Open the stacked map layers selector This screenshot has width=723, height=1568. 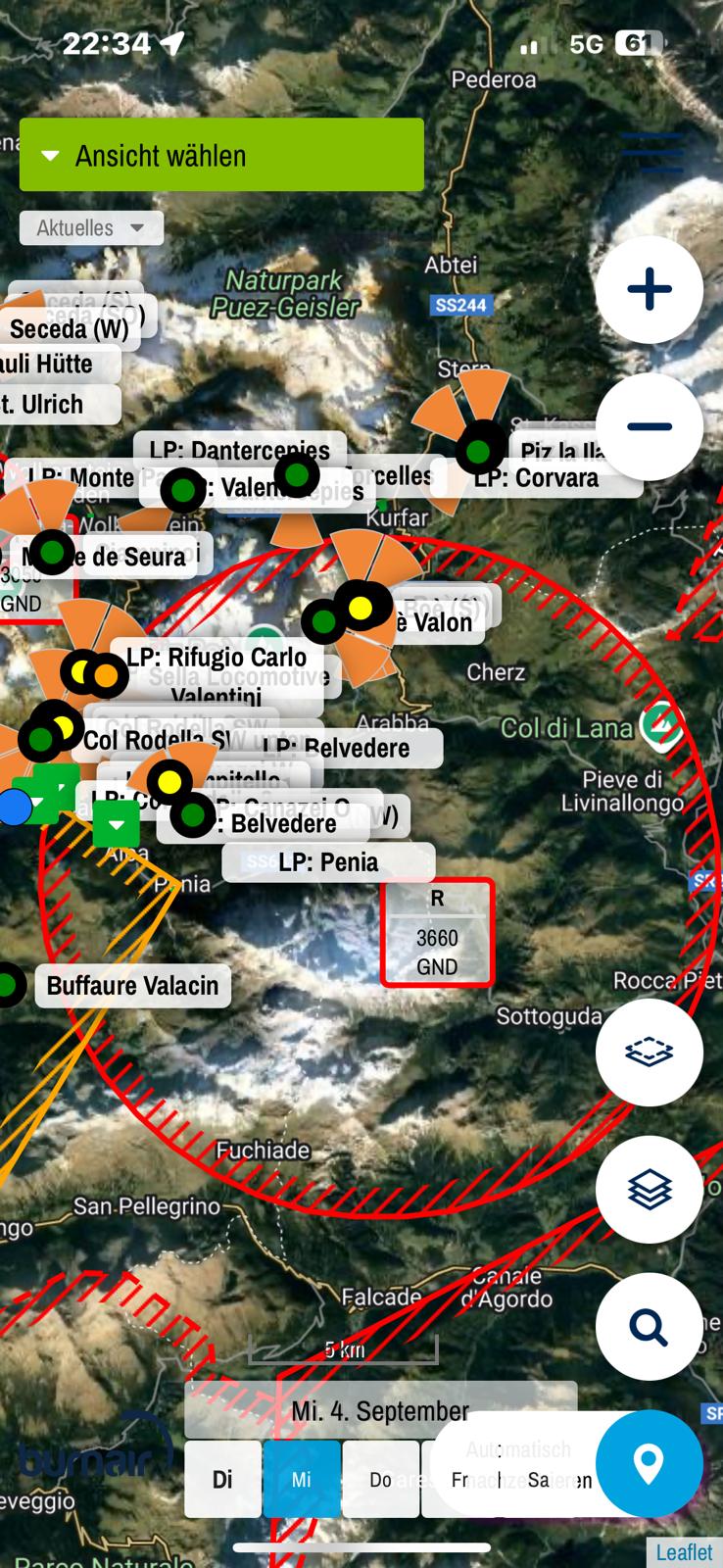(650, 1190)
